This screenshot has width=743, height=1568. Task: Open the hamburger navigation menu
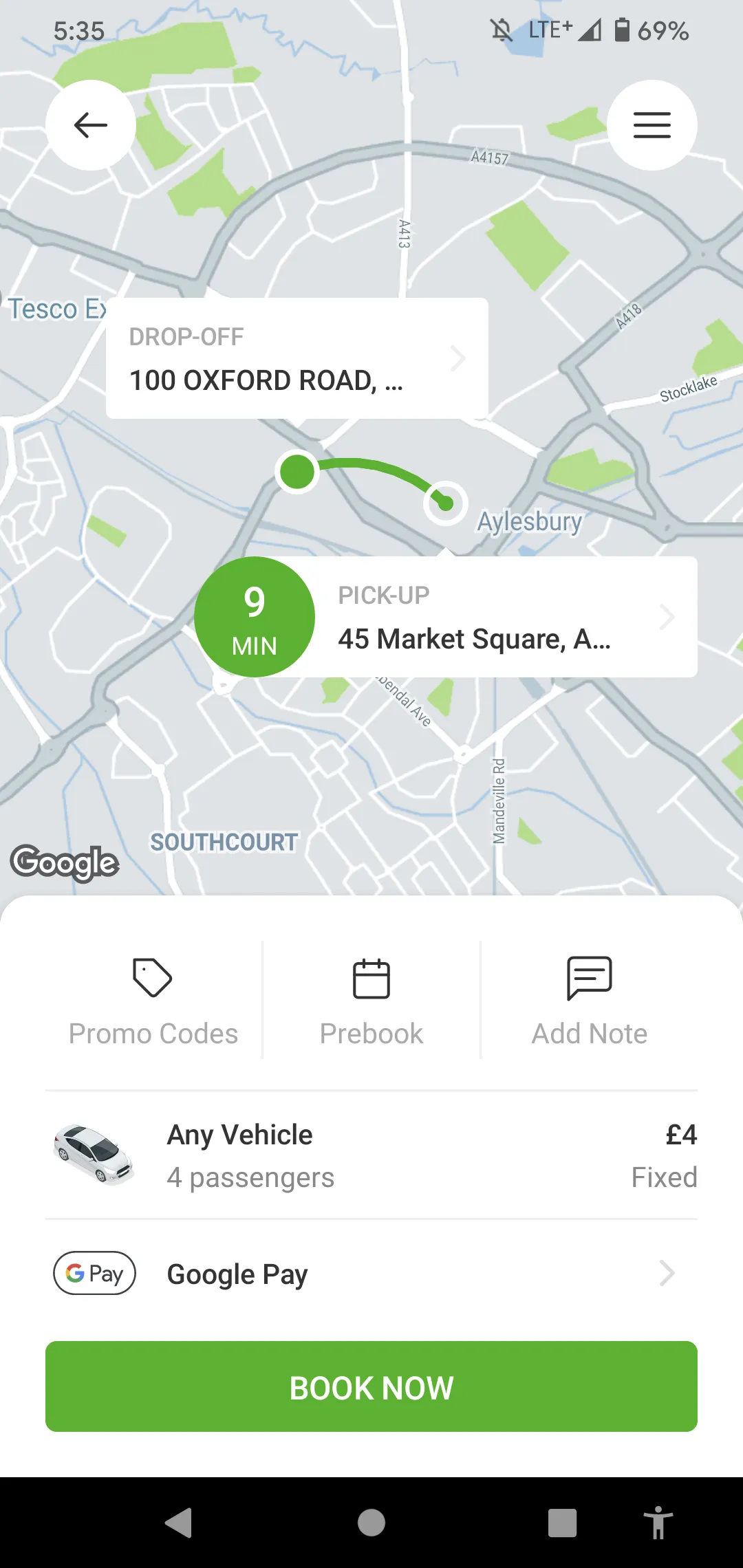[652, 124]
